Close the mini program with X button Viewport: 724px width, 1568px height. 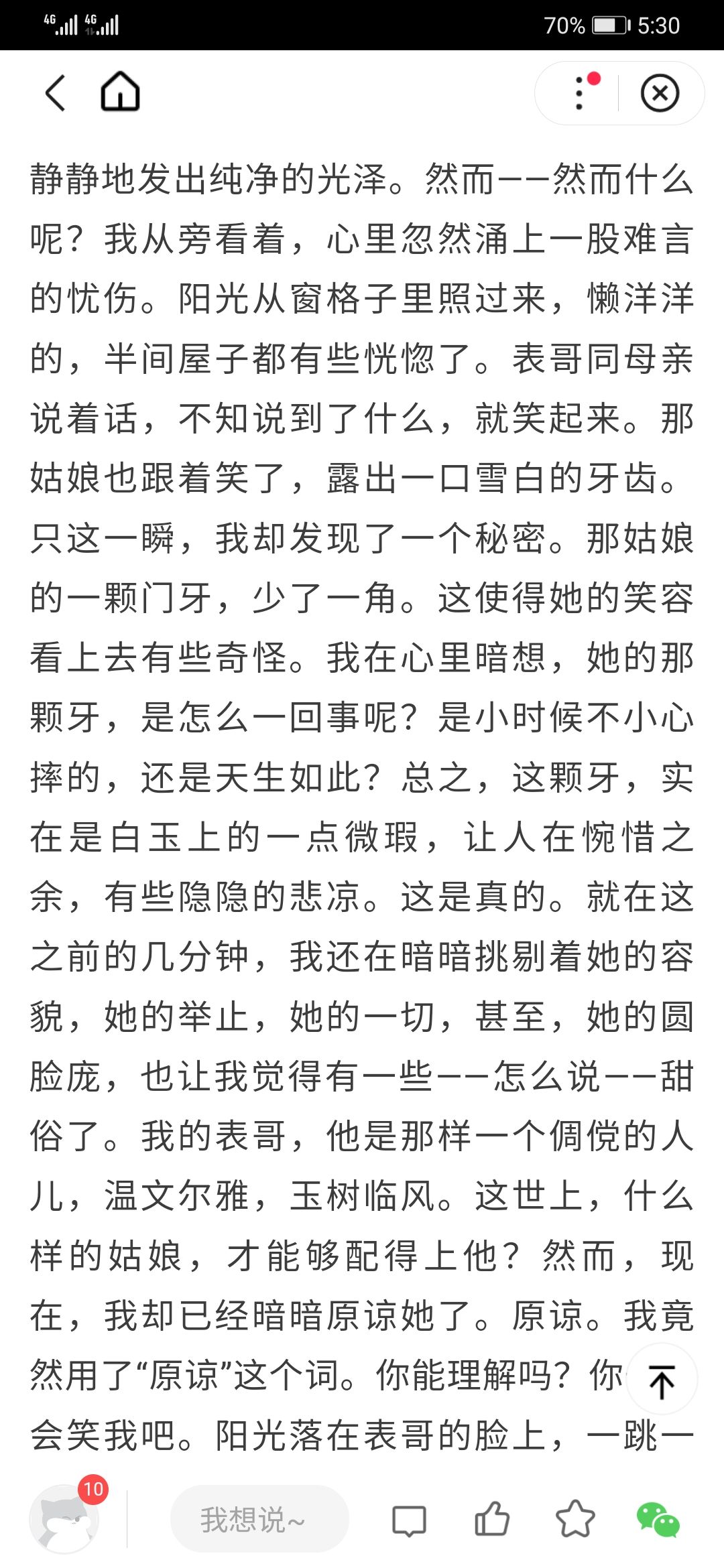[x=660, y=93]
